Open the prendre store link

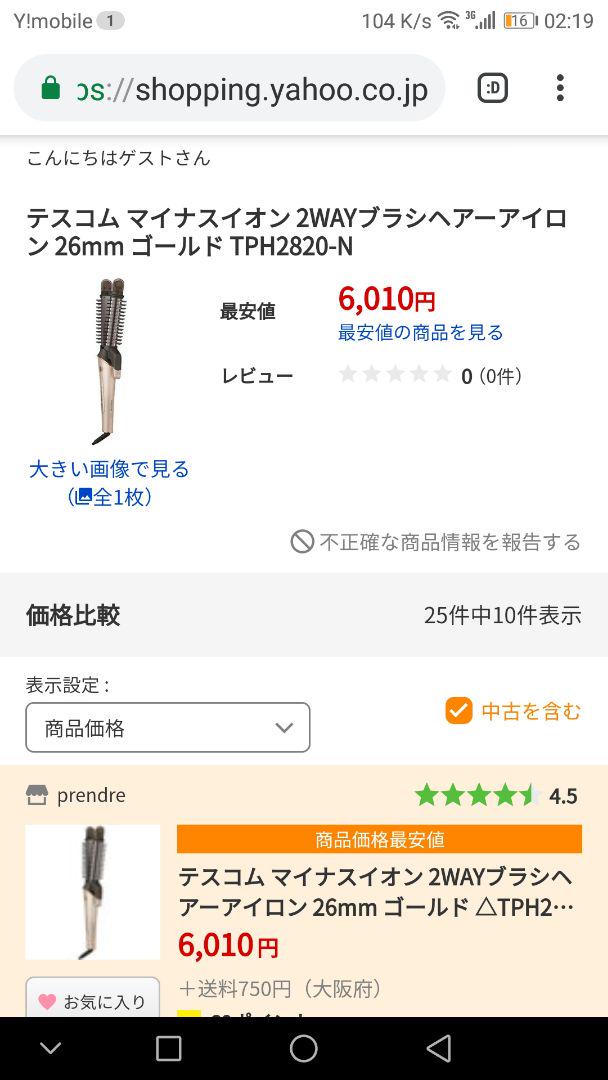[91, 796]
